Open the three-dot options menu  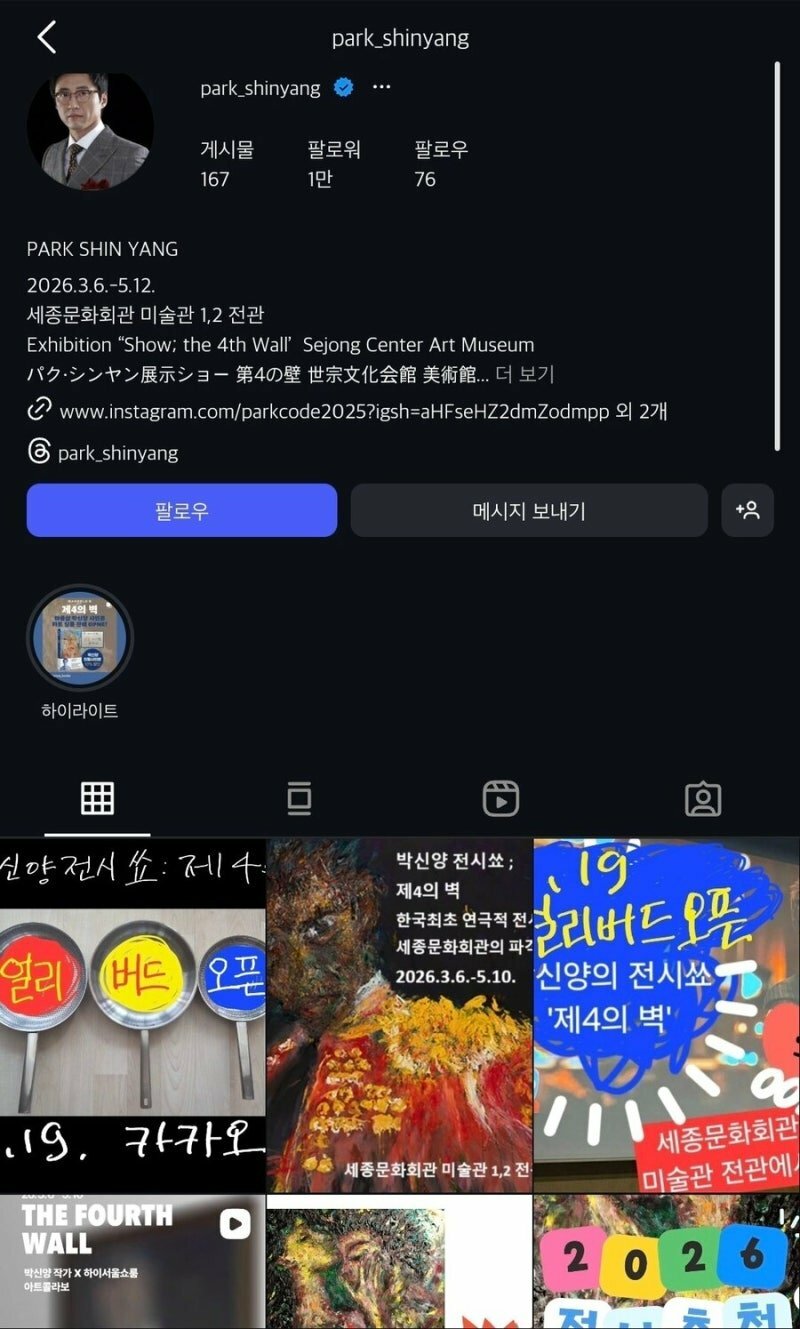(381, 87)
